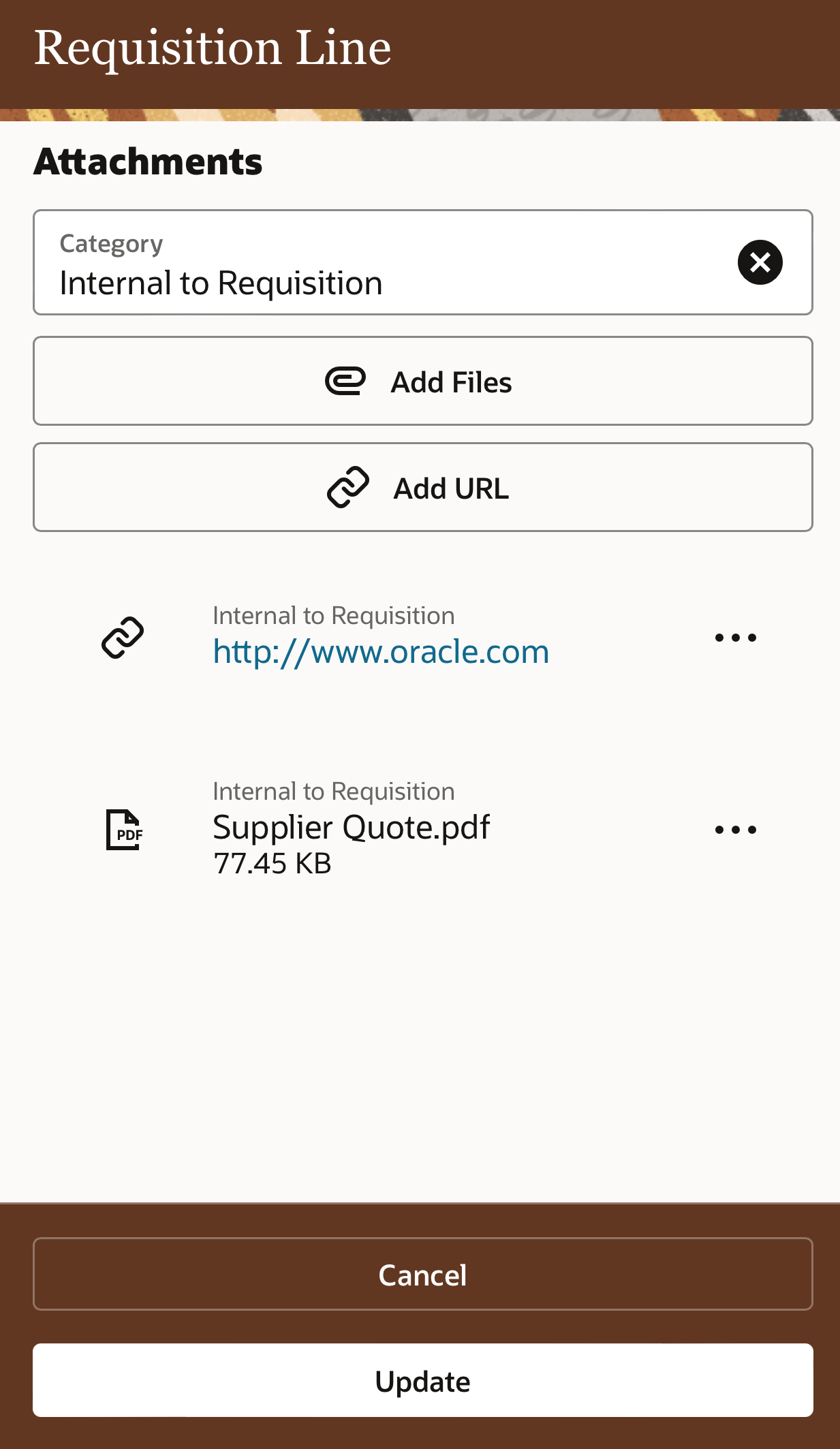Screen dimensions: 840x1449
Task: Open more options for oracle.com attachment
Action: [x=735, y=638]
